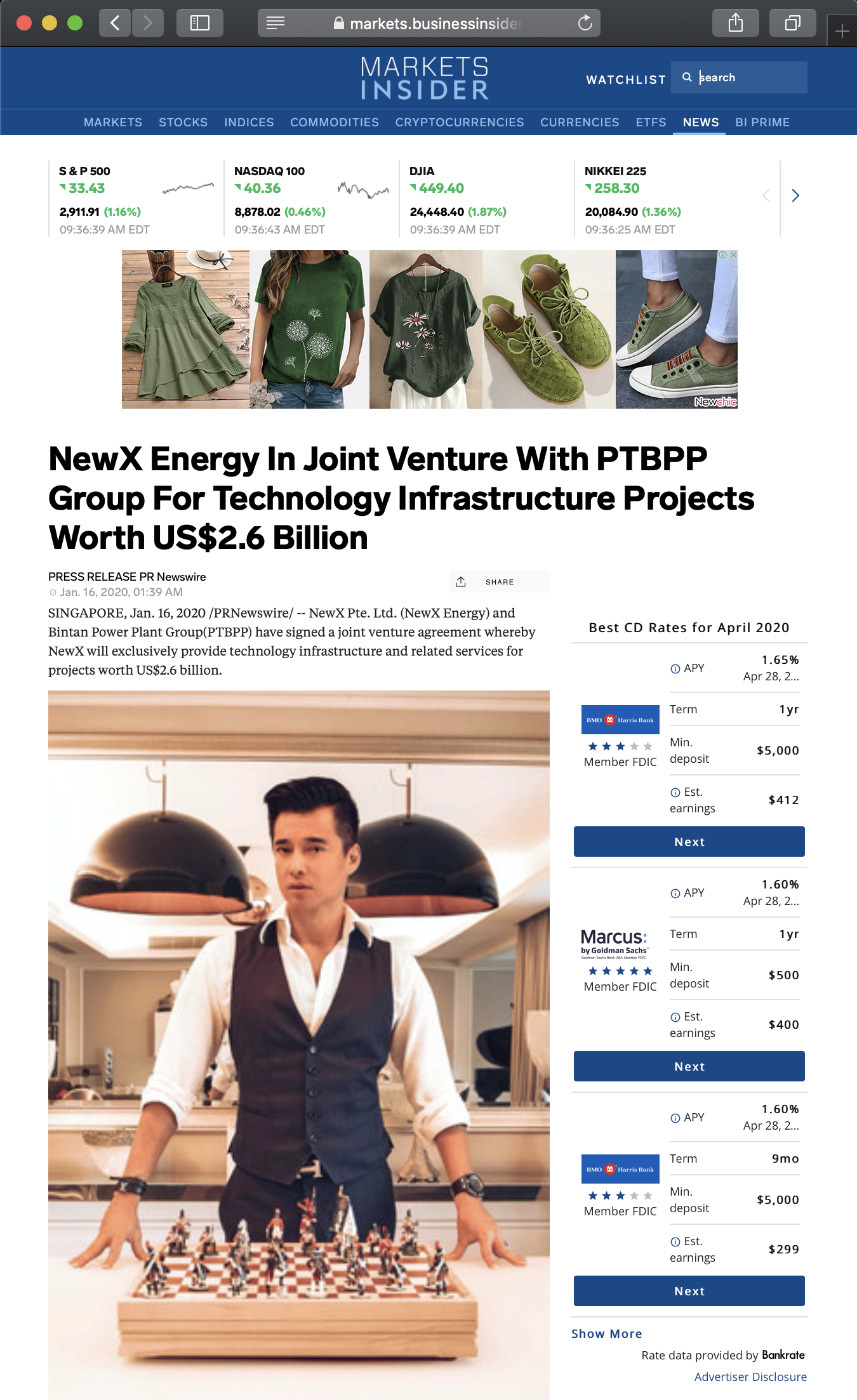Viewport: 857px width, 1400px height.
Task: Select the ETFs section
Action: (x=651, y=122)
